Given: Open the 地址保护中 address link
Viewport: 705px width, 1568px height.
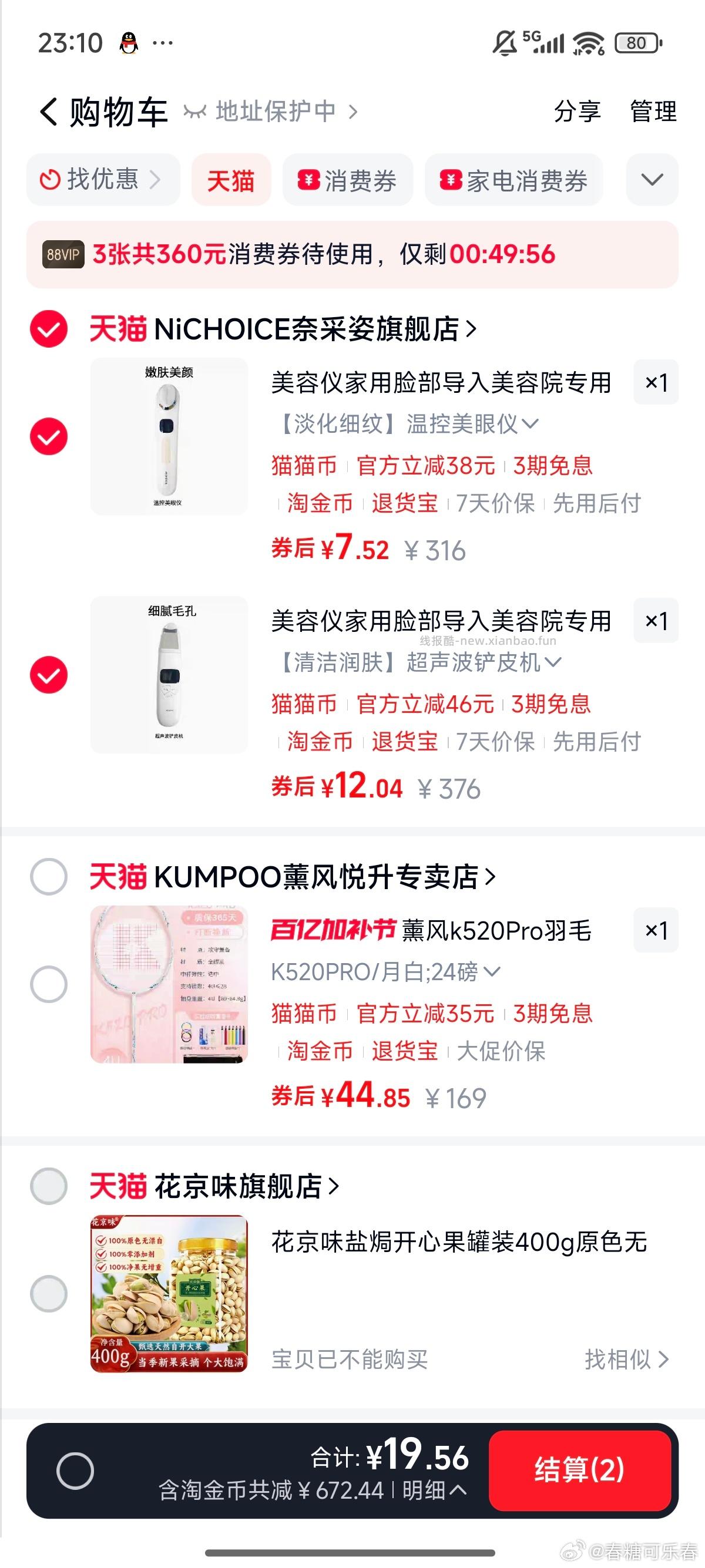Looking at the screenshot, I should pos(274,112).
